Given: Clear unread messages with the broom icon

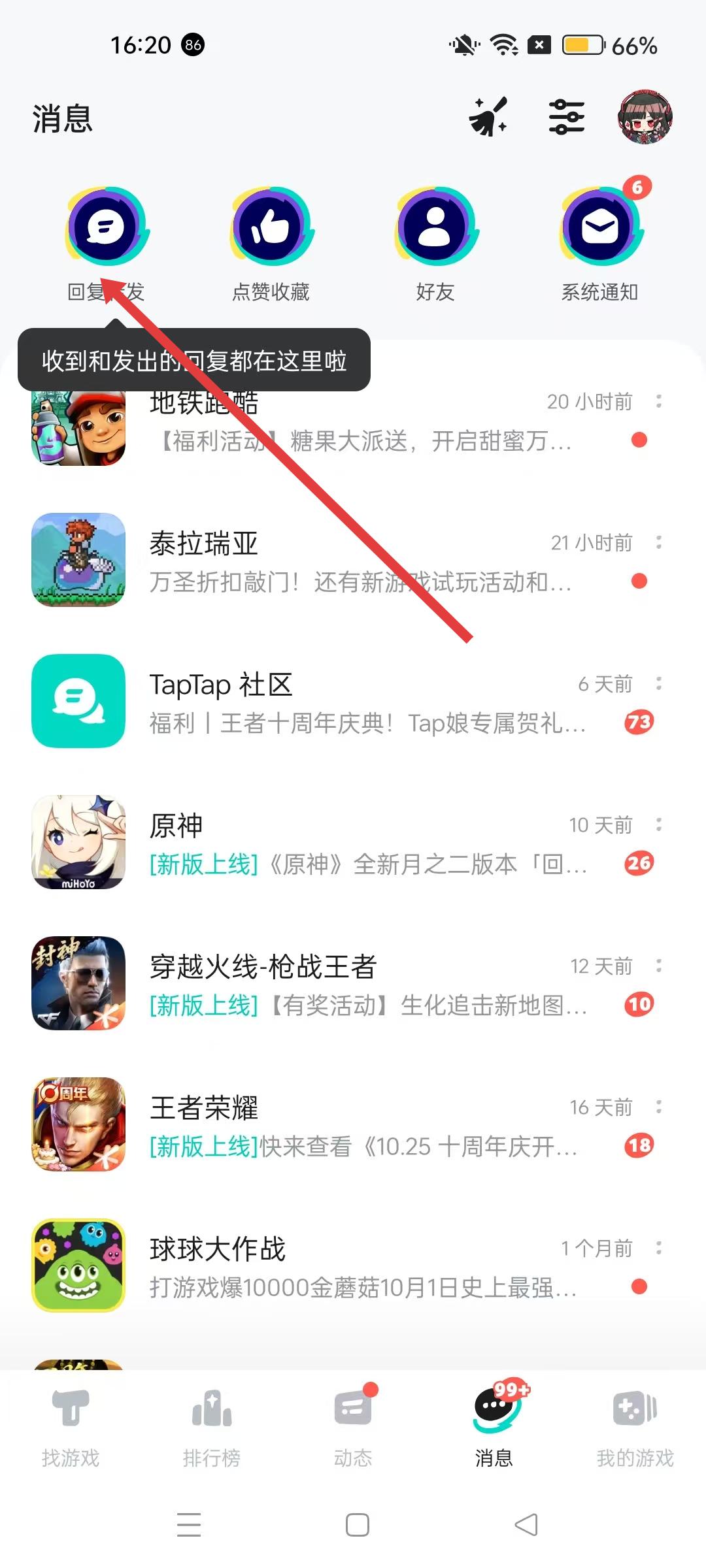Looking at the screenshot, I should click(x=488, y=118).
